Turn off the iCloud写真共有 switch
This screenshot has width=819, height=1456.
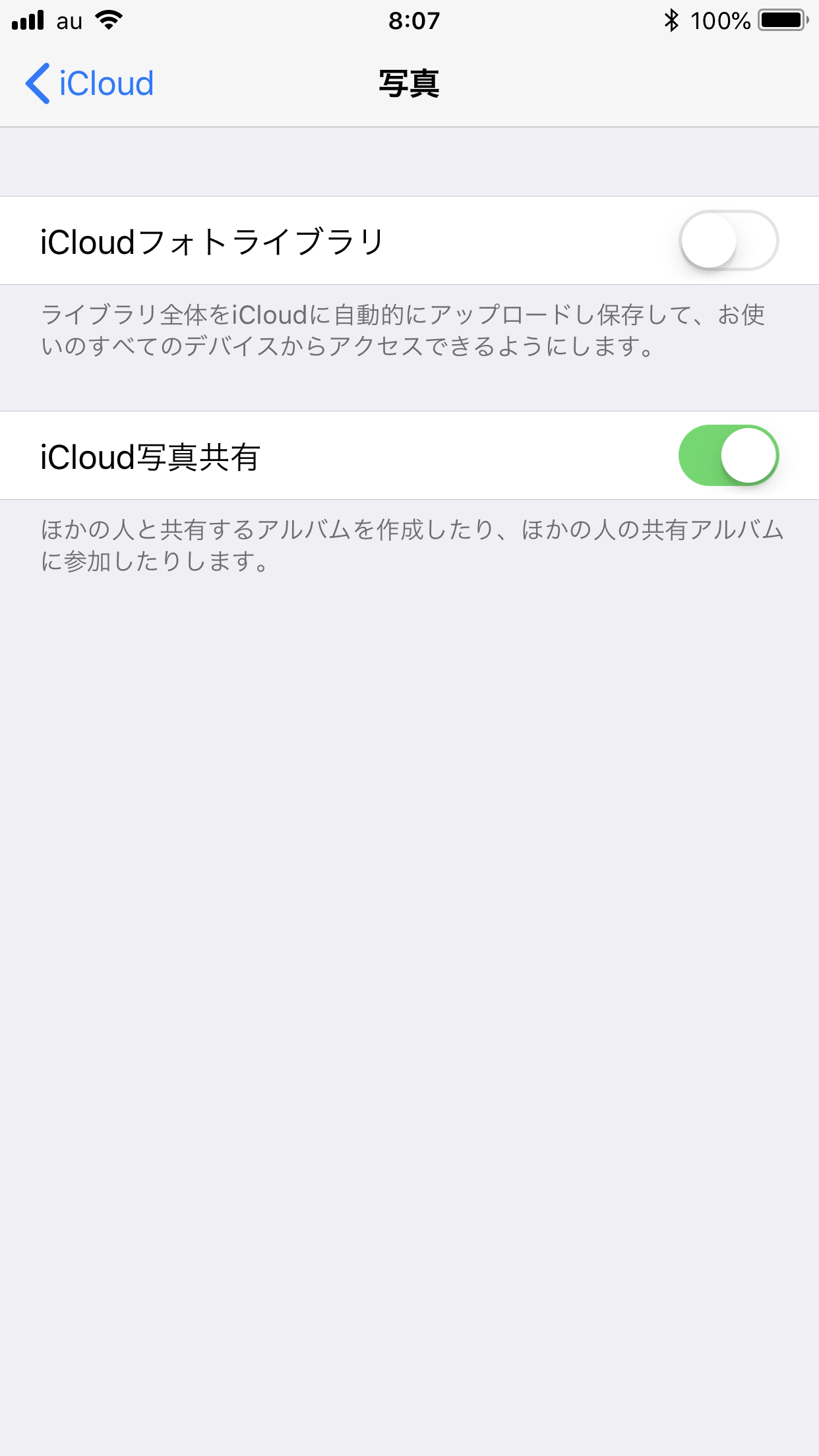point(728,456)
